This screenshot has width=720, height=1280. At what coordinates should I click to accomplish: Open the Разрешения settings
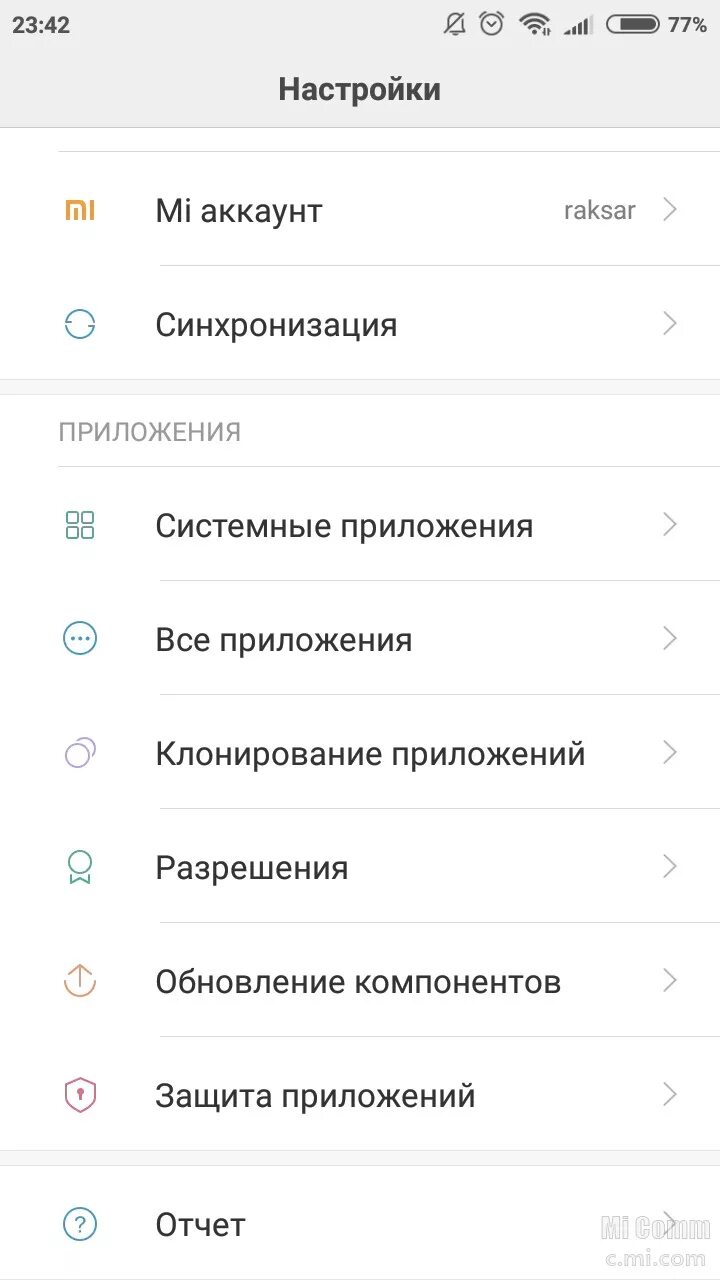pyautogui.click(x=360, y=867)
